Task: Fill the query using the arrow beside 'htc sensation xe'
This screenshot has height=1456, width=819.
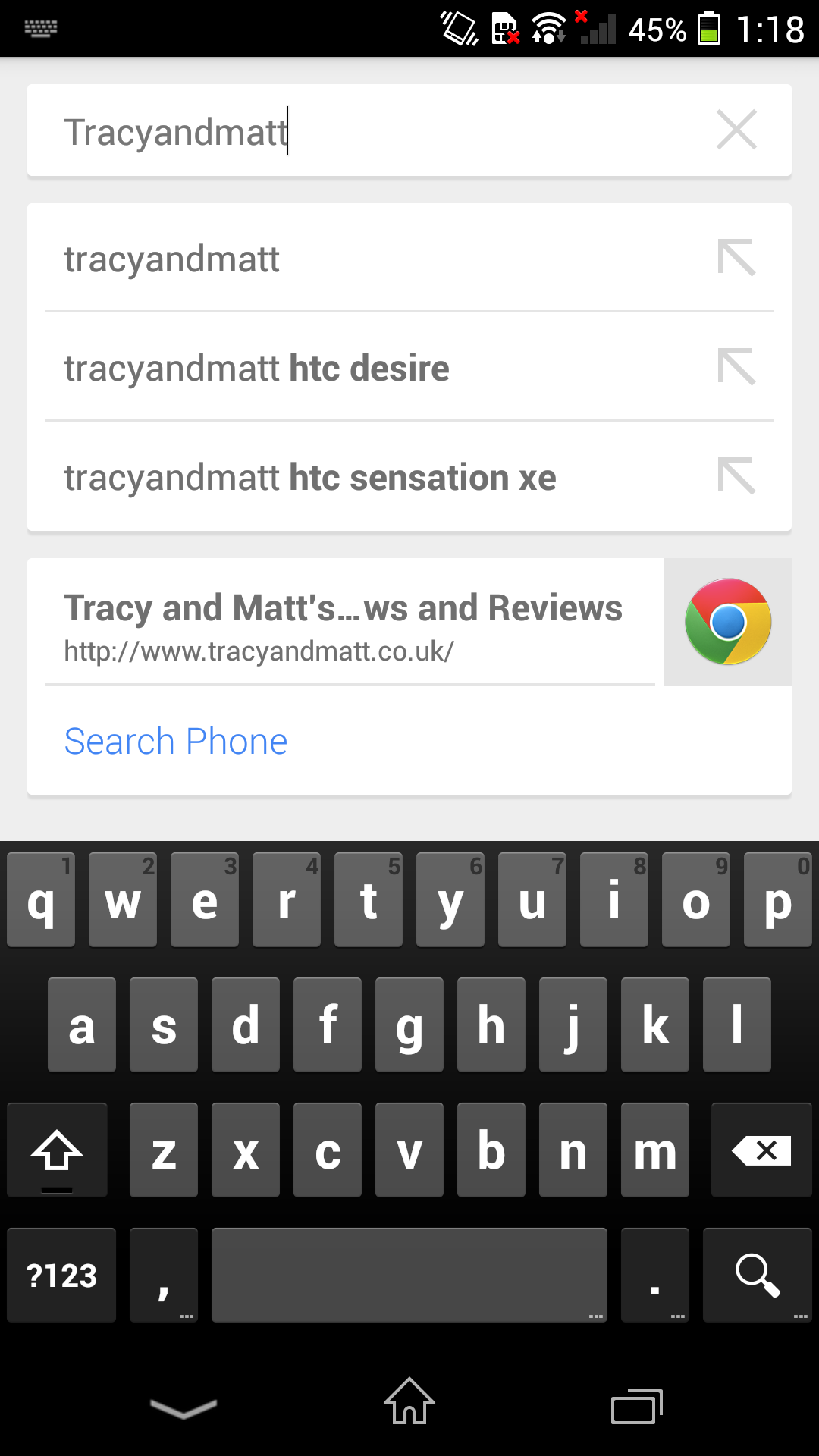Action: coord(736,476)
